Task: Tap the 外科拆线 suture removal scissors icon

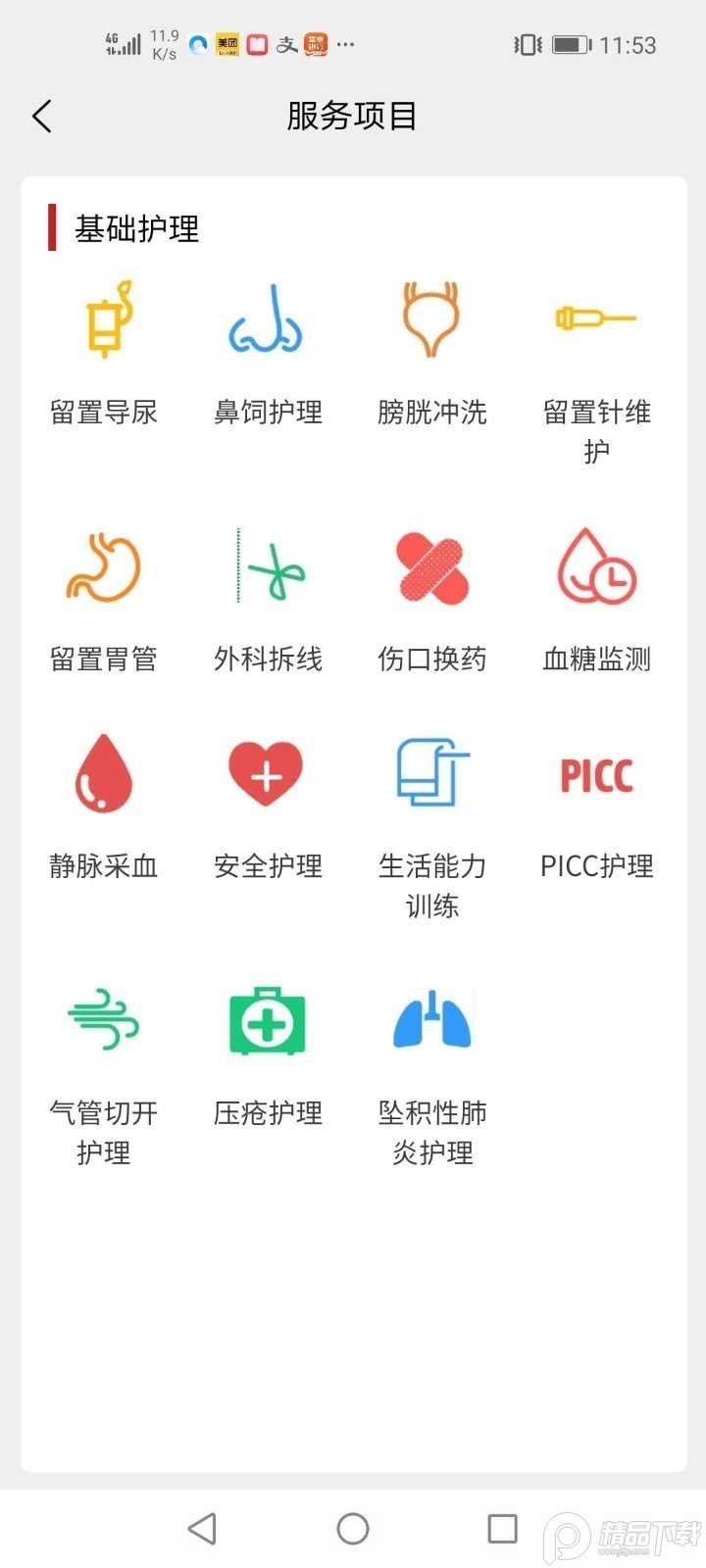Action: (x=268, y=568)
